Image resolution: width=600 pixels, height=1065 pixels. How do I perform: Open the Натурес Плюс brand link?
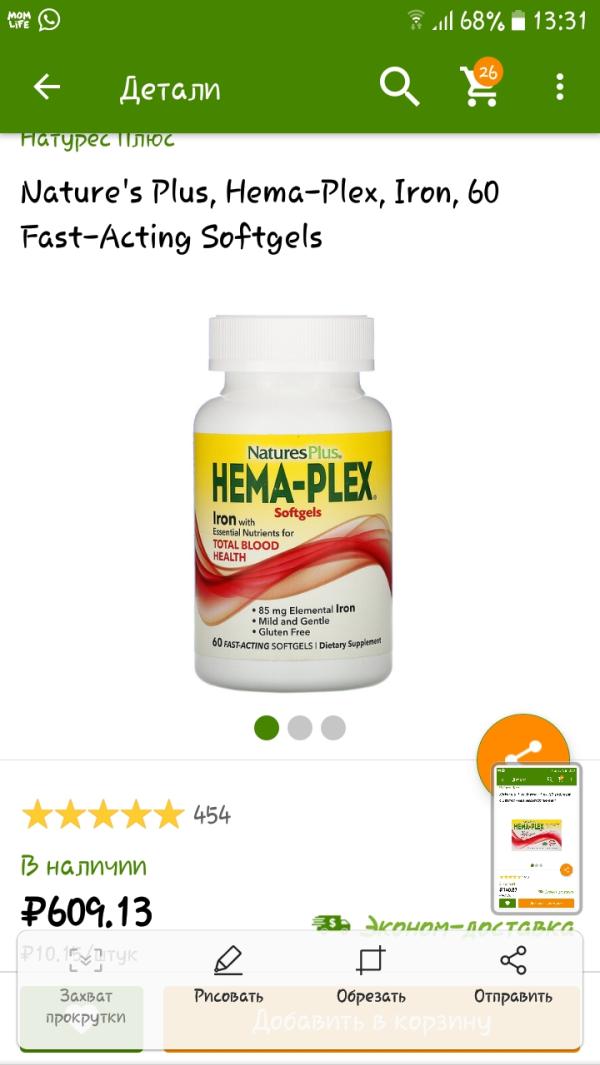click(x=98, y=139)
